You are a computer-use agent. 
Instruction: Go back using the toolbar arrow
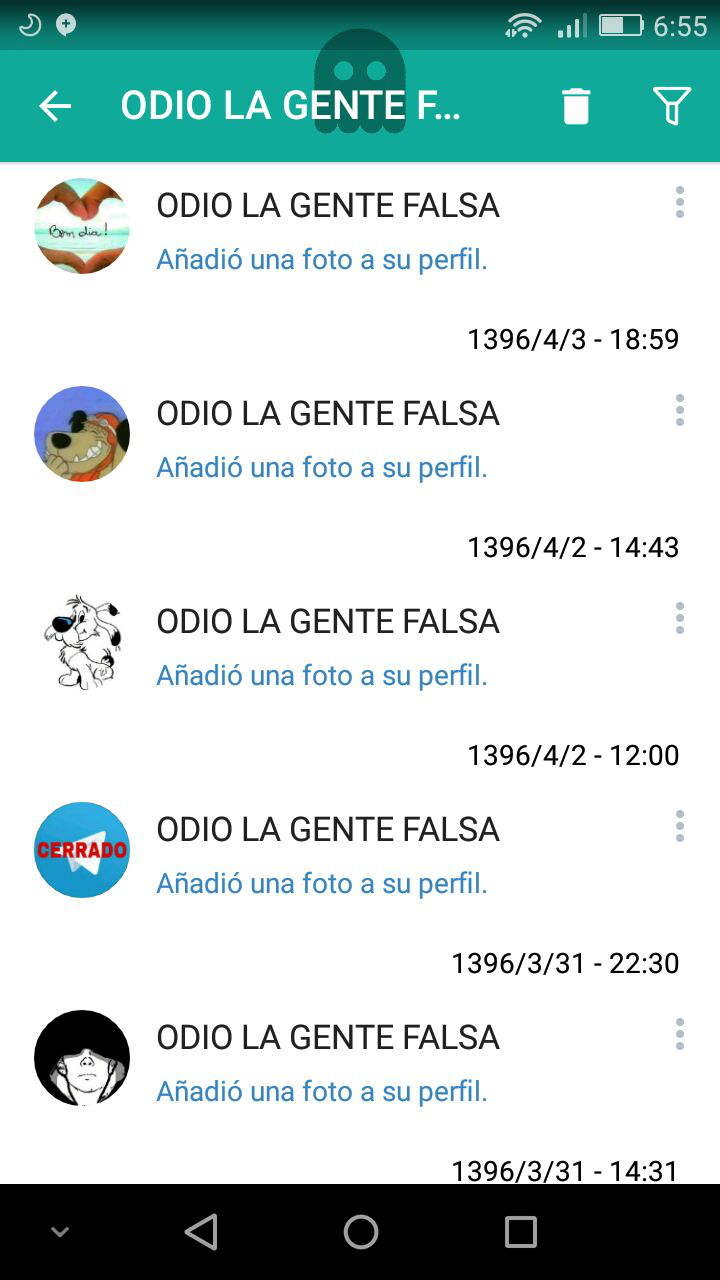pyautogui.click(x=55, y=106)
